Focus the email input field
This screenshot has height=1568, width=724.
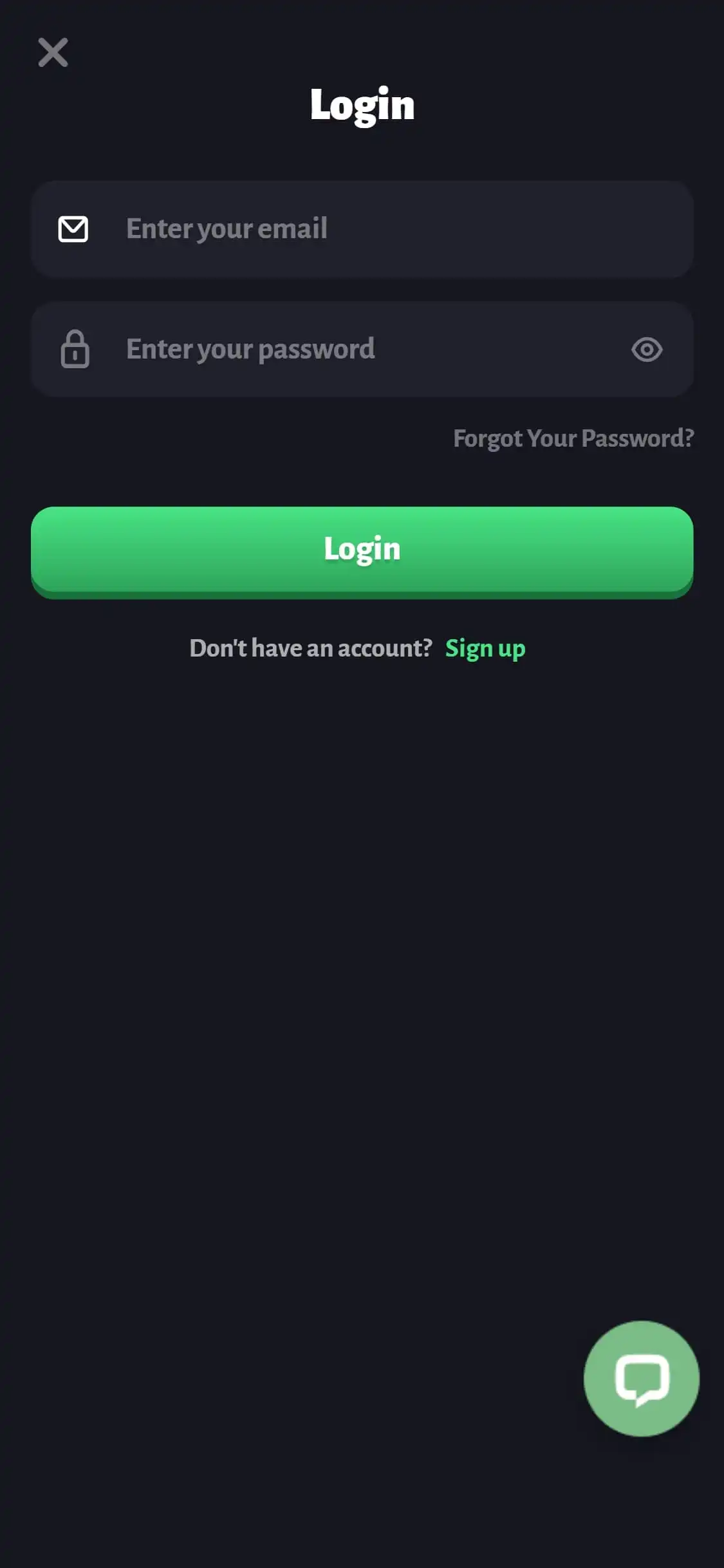point(386,229)
